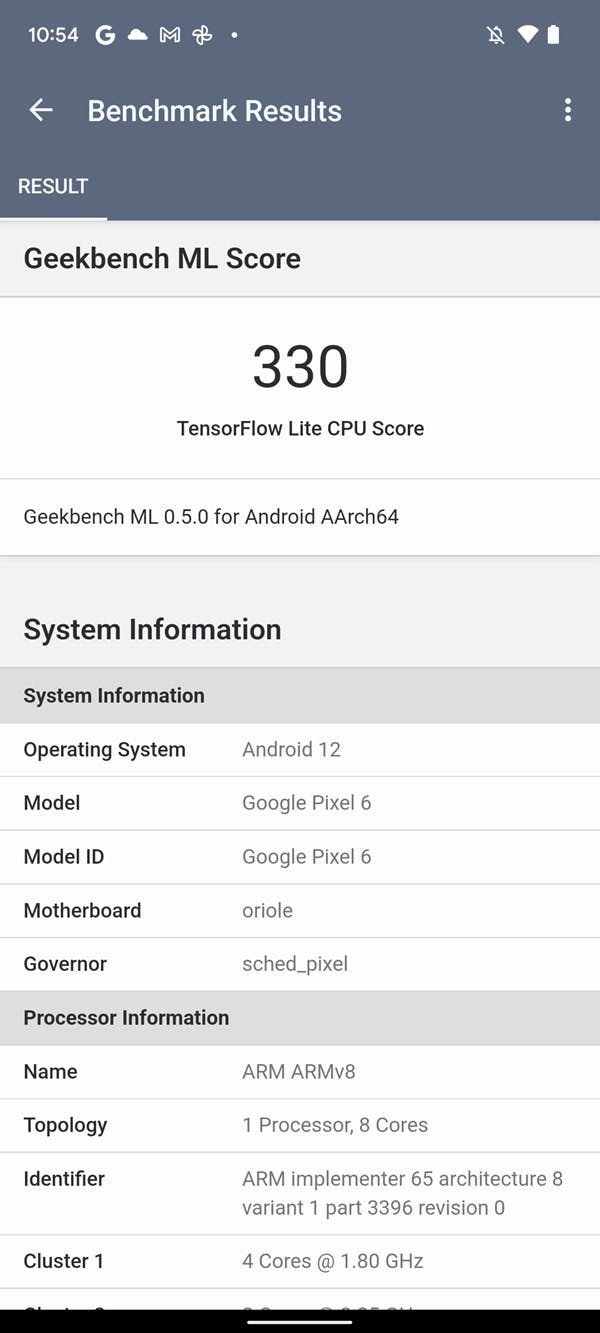
Task: Select the RESULT tab
Action: click(53, 187)
